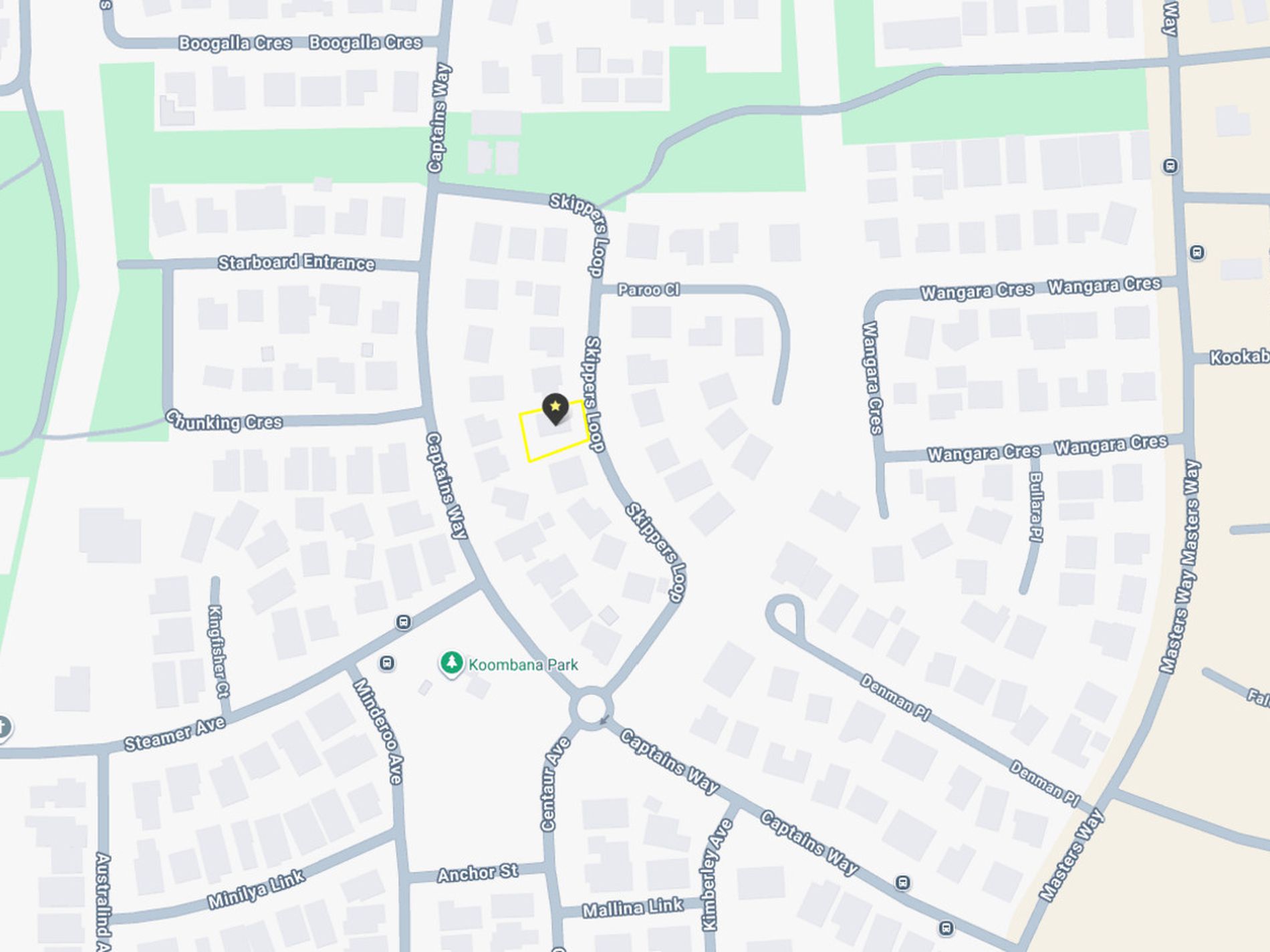Viewport: 1270px width, 952px height.
Task: Tap the starred property pin on Skippers Loop
Action: tap(555, 407)
